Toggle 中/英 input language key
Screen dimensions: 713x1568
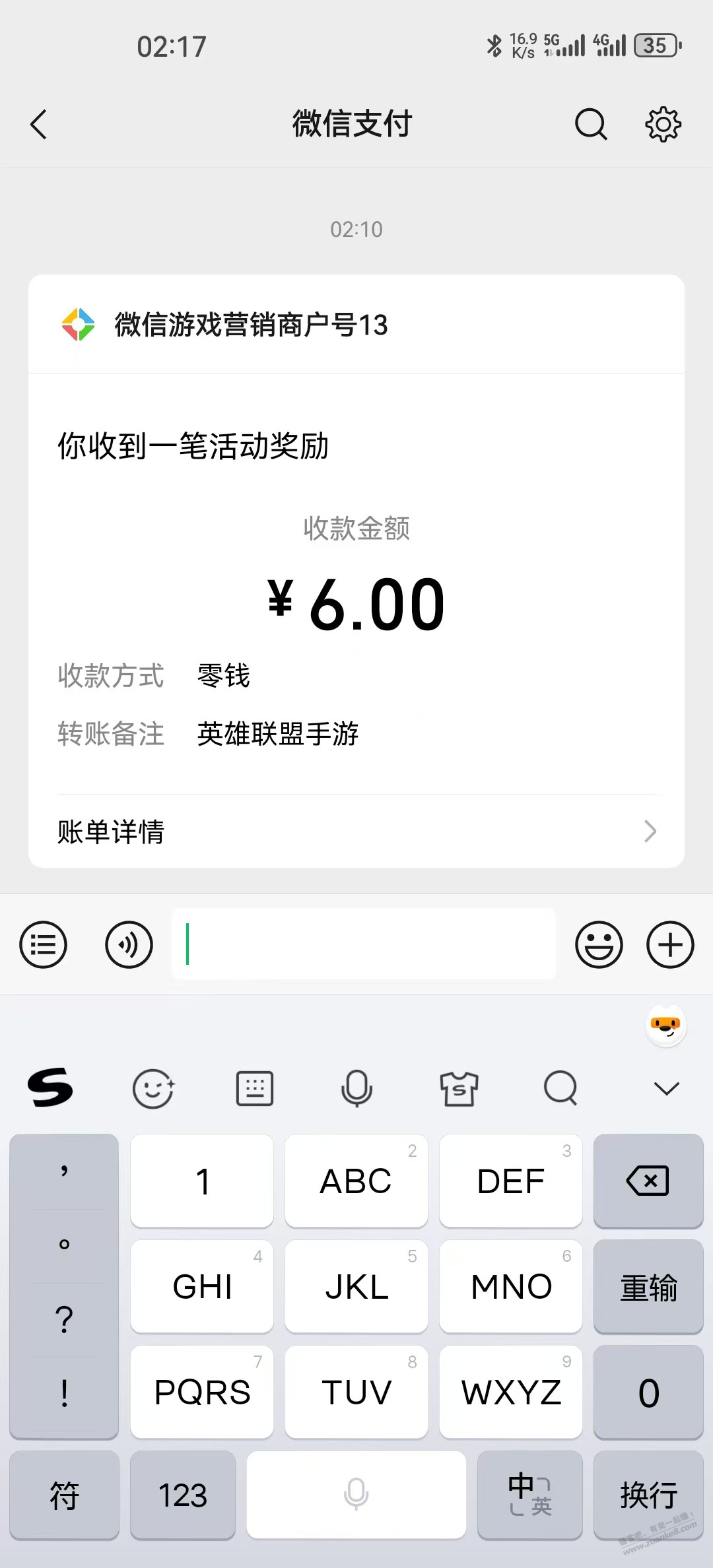click(x=530, y=1495)
